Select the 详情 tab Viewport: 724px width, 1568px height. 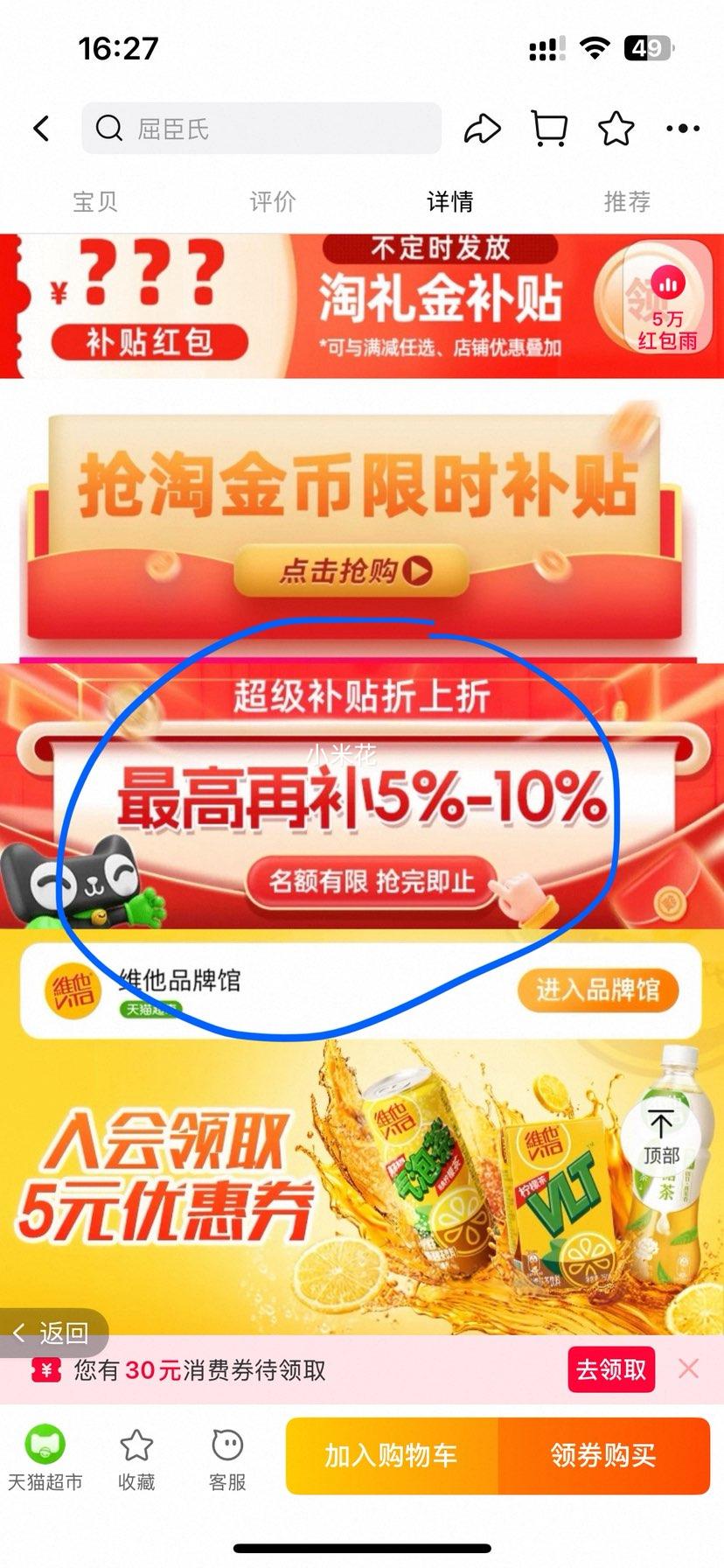(450, 202)
